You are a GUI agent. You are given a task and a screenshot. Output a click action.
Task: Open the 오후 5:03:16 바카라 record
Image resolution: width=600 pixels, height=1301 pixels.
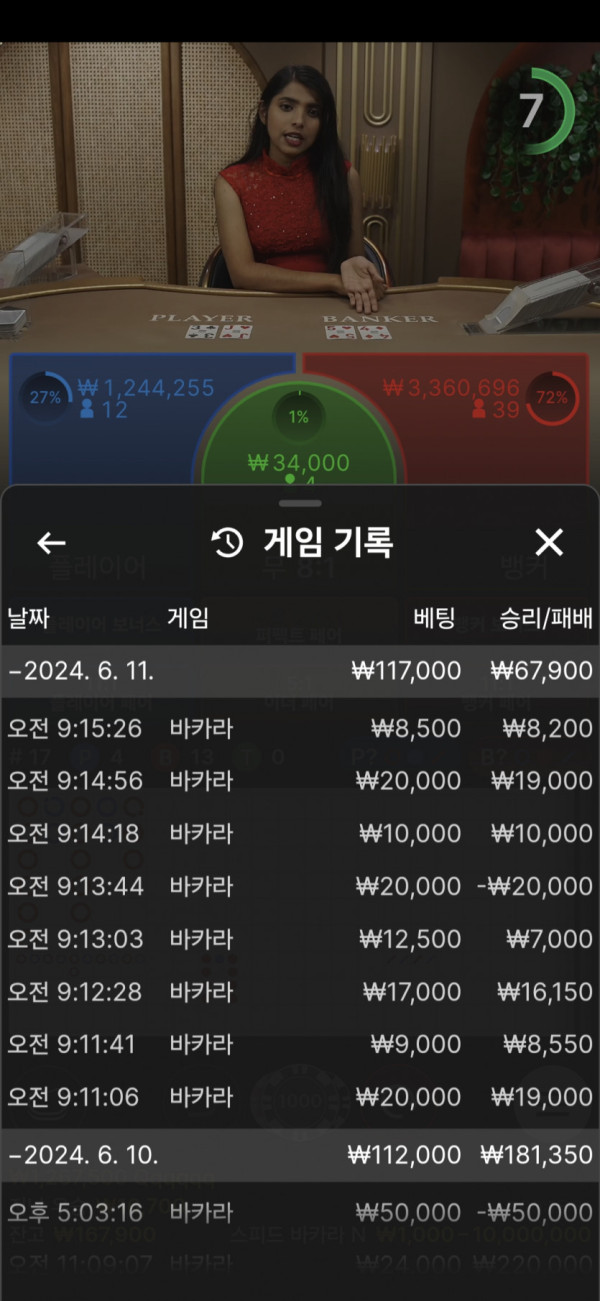300,1213
